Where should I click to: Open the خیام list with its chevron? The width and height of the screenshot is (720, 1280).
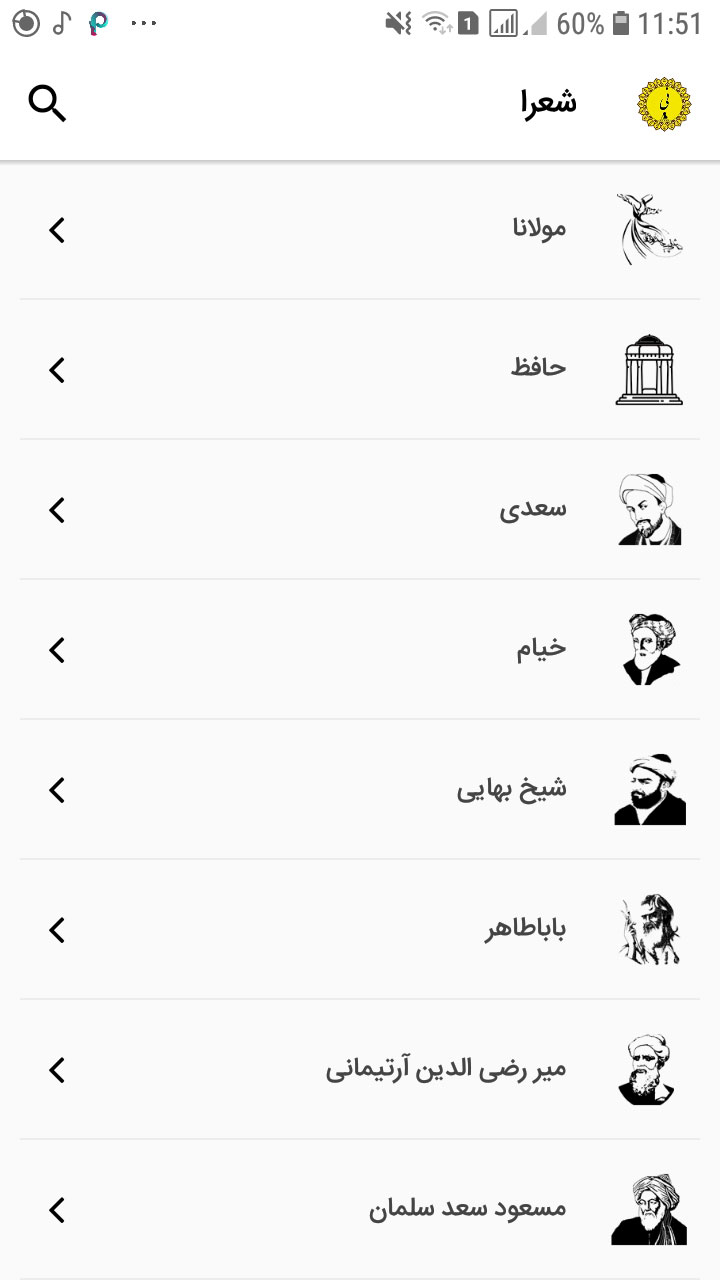point(57,647)
